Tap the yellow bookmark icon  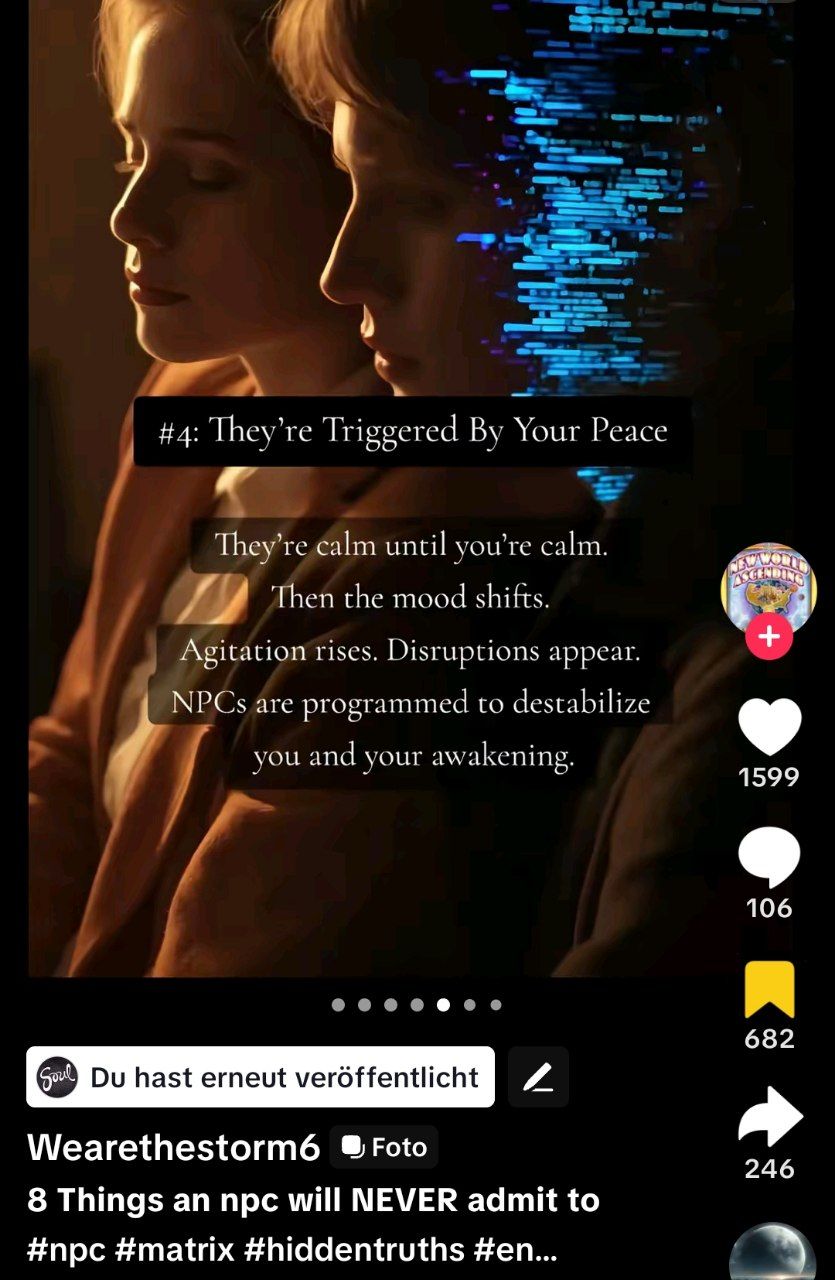click(x=769, y=990)
